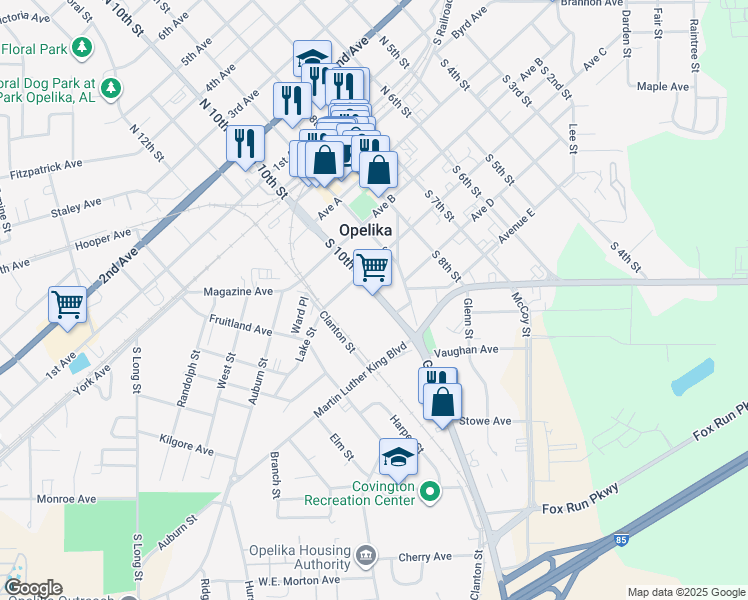Tap the Covington Recreation Center place pin
The height and width of the screenshot is (600, 748).
pyautogui.click(x=430, y=492)
